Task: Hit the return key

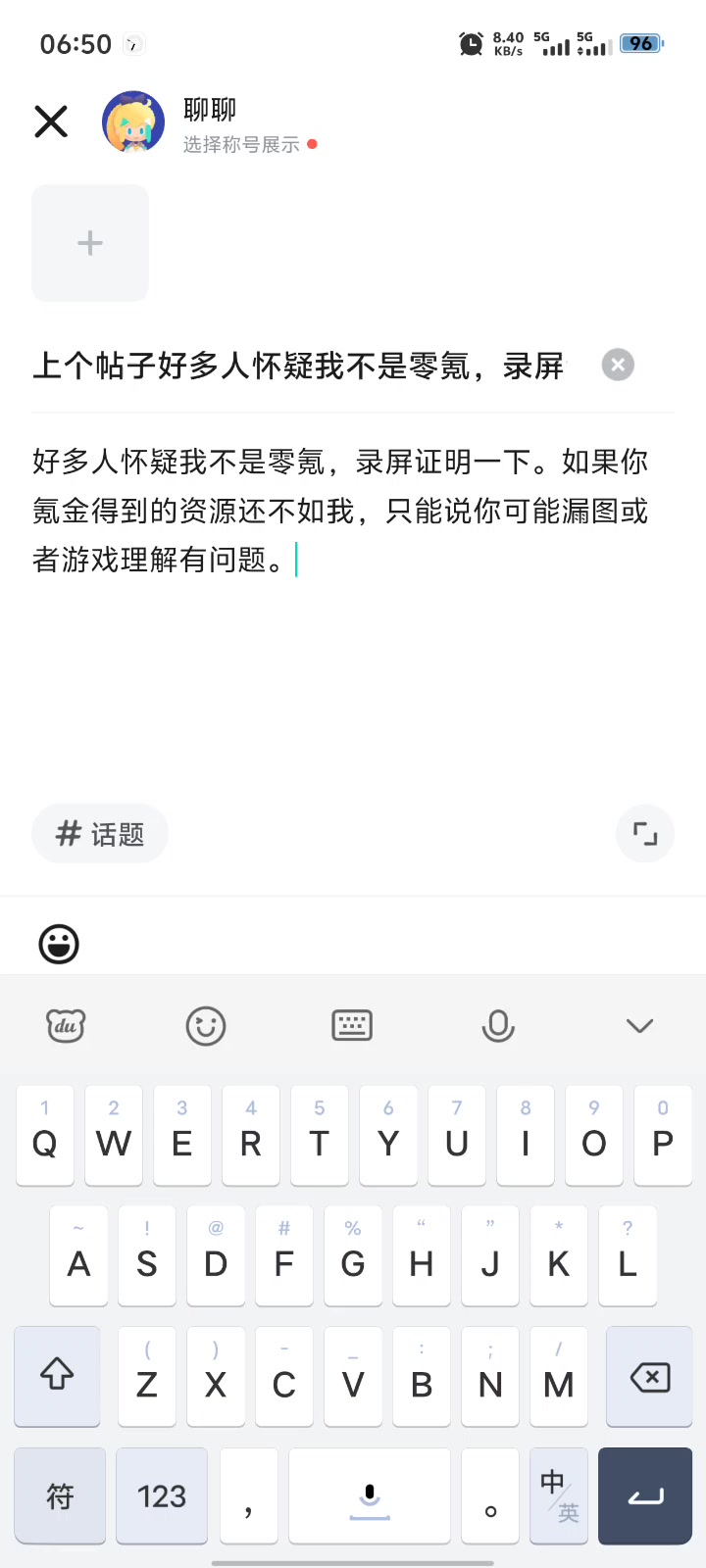Action: tap(645, 1496)
